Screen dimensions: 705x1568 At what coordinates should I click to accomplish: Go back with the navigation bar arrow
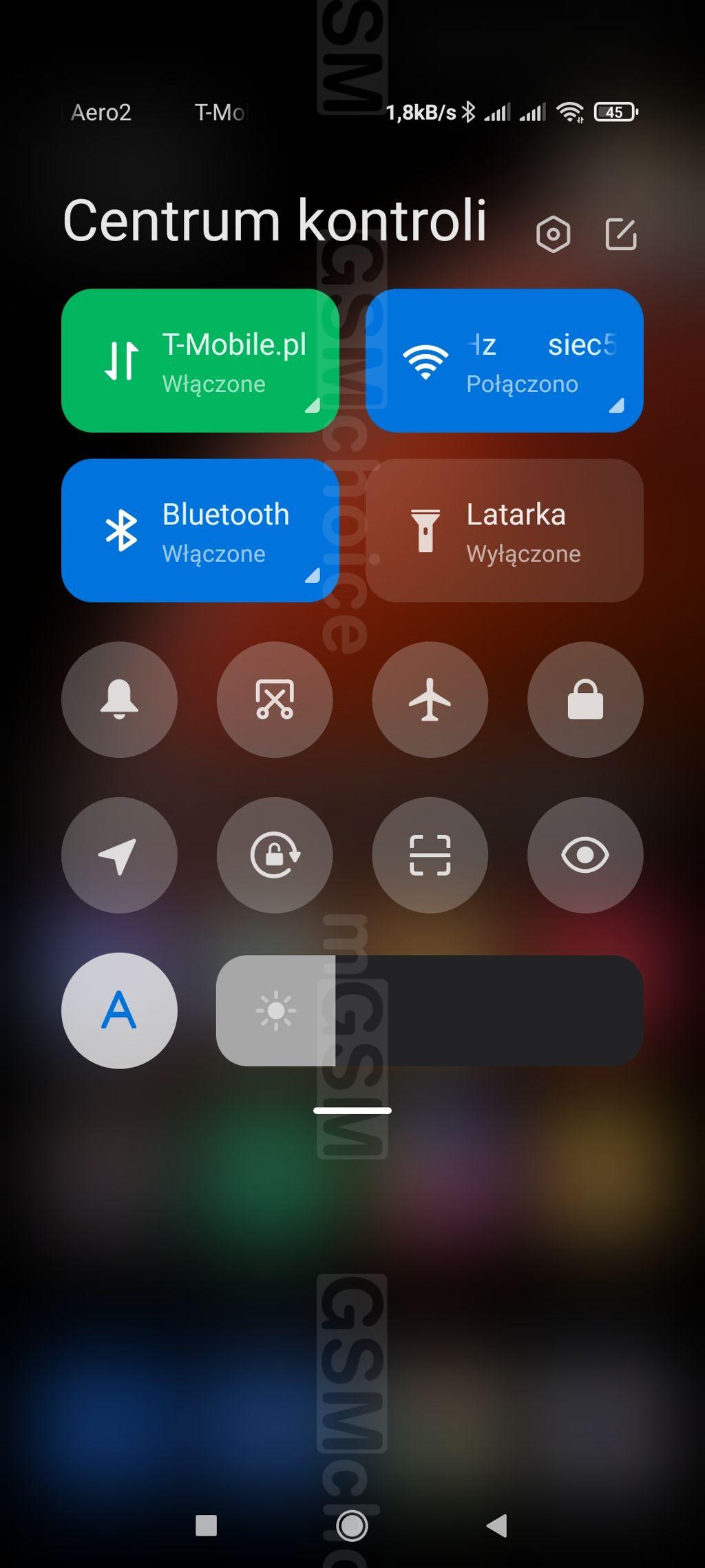[497, 1525]
